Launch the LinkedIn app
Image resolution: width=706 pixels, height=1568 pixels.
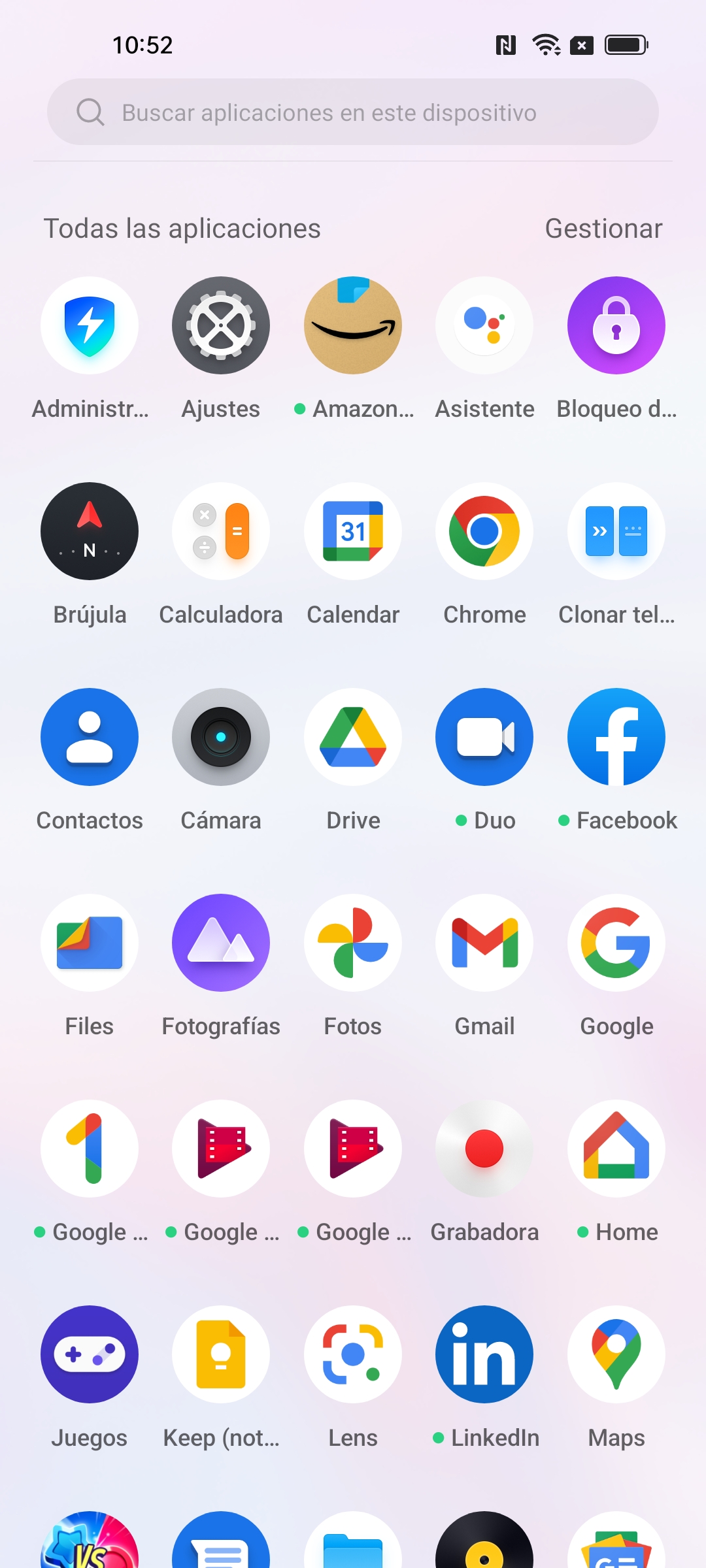[x=484, y=1354]
